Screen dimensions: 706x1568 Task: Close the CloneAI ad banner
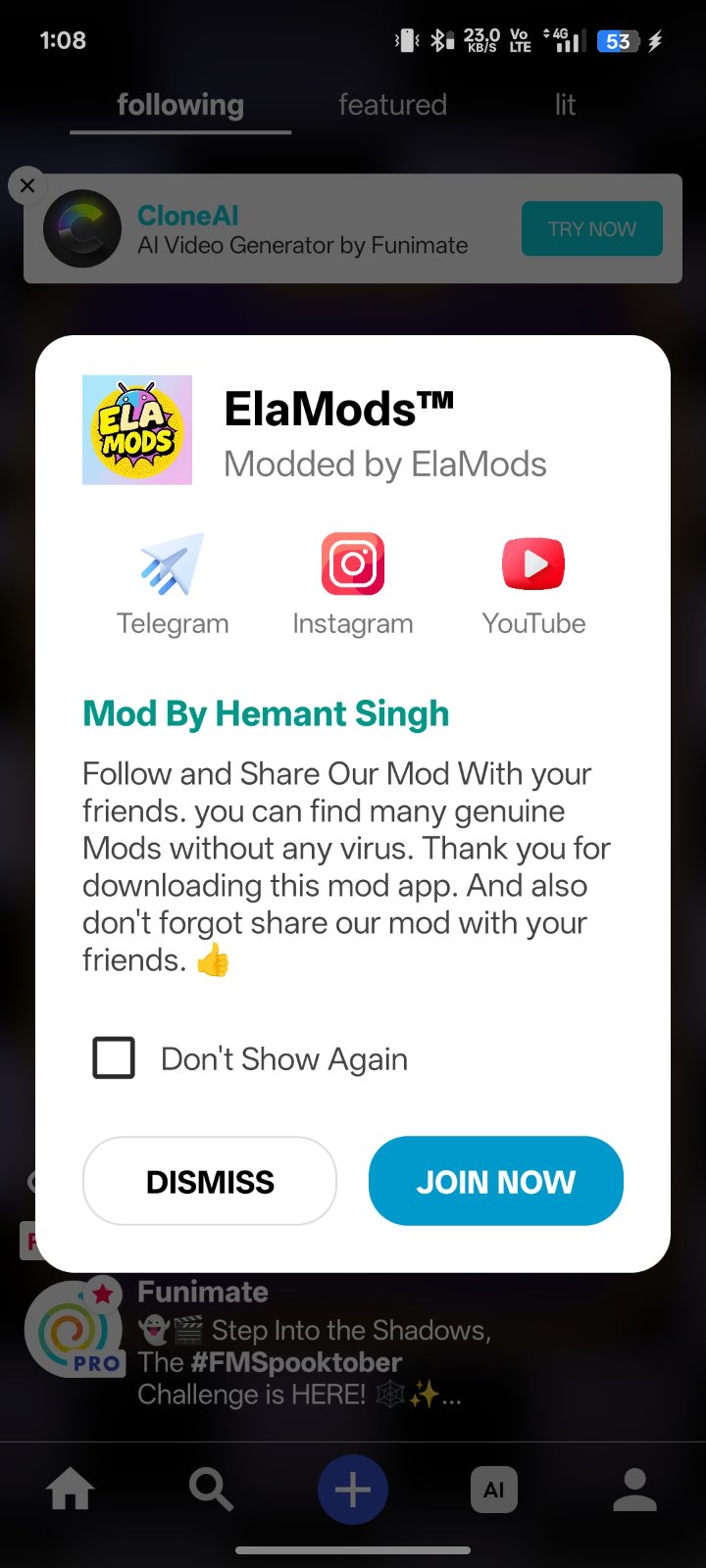(27, 185)
